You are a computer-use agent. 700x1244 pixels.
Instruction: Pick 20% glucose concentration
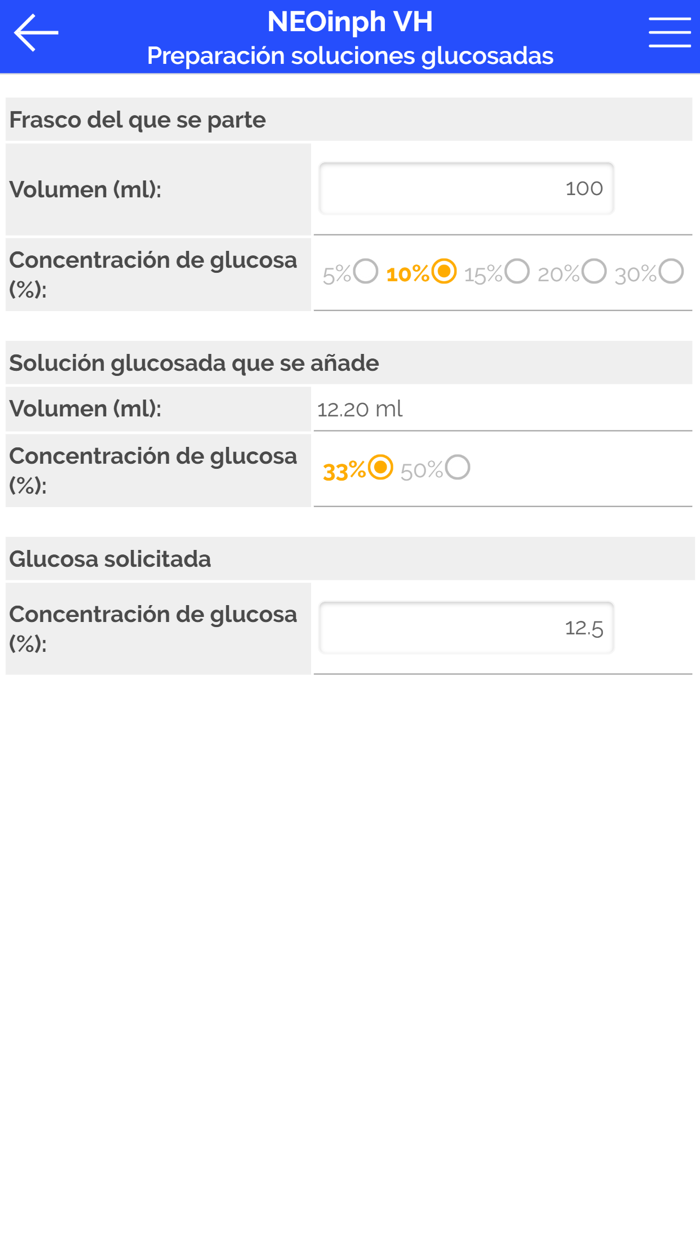click(x=594, y=272)
